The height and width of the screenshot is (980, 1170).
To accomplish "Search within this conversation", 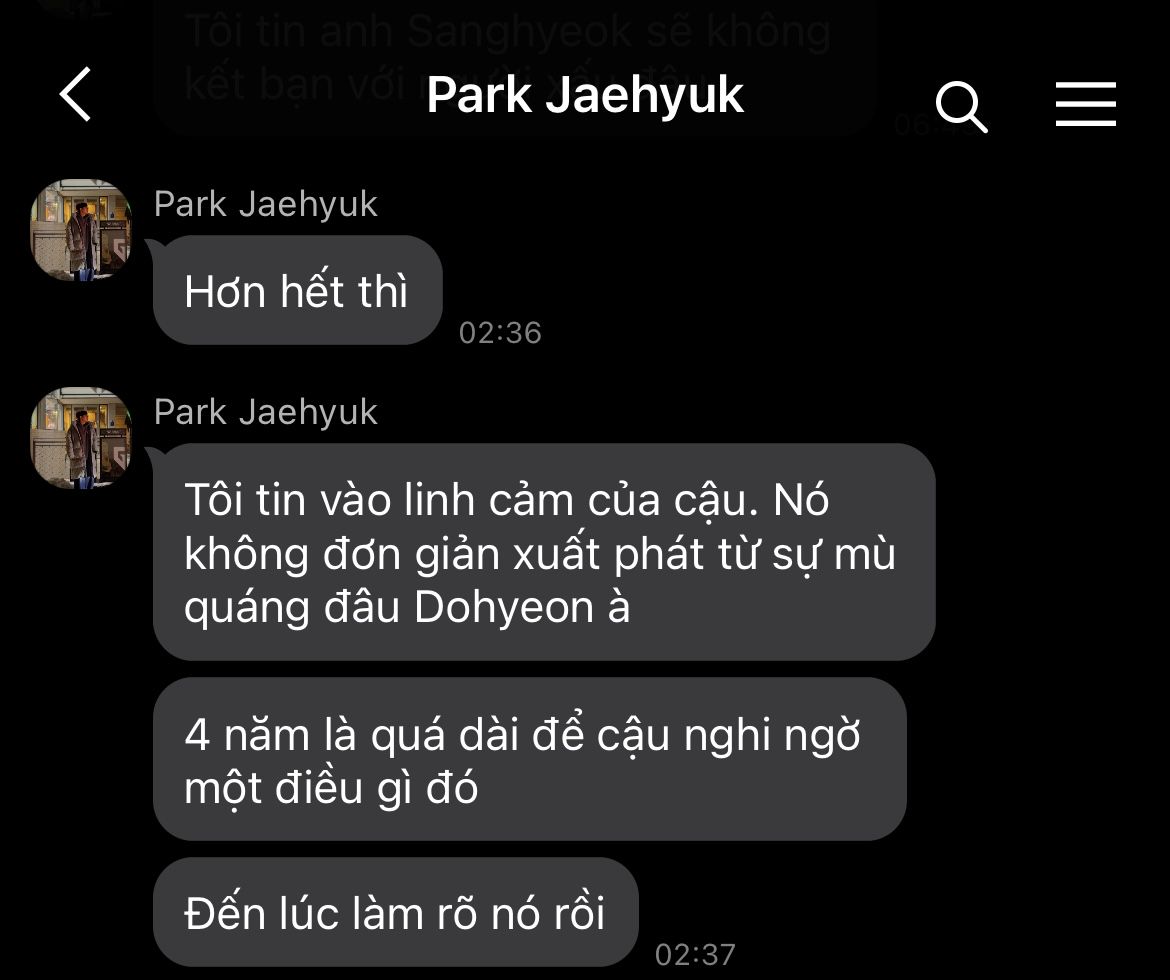I will (x=961, y=105).
